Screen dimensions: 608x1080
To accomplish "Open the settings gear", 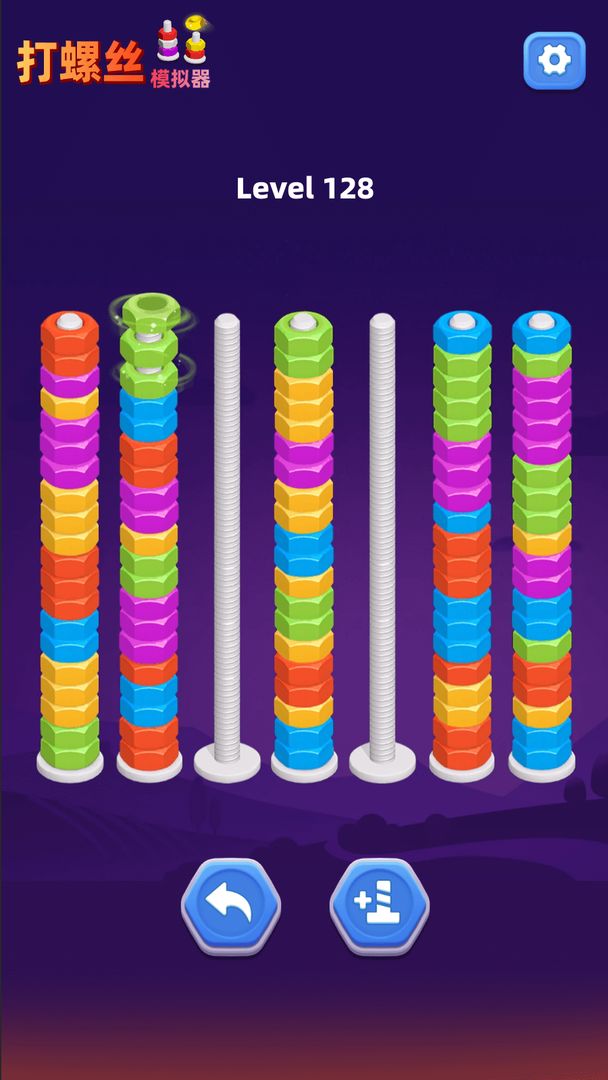I will 554,61.
